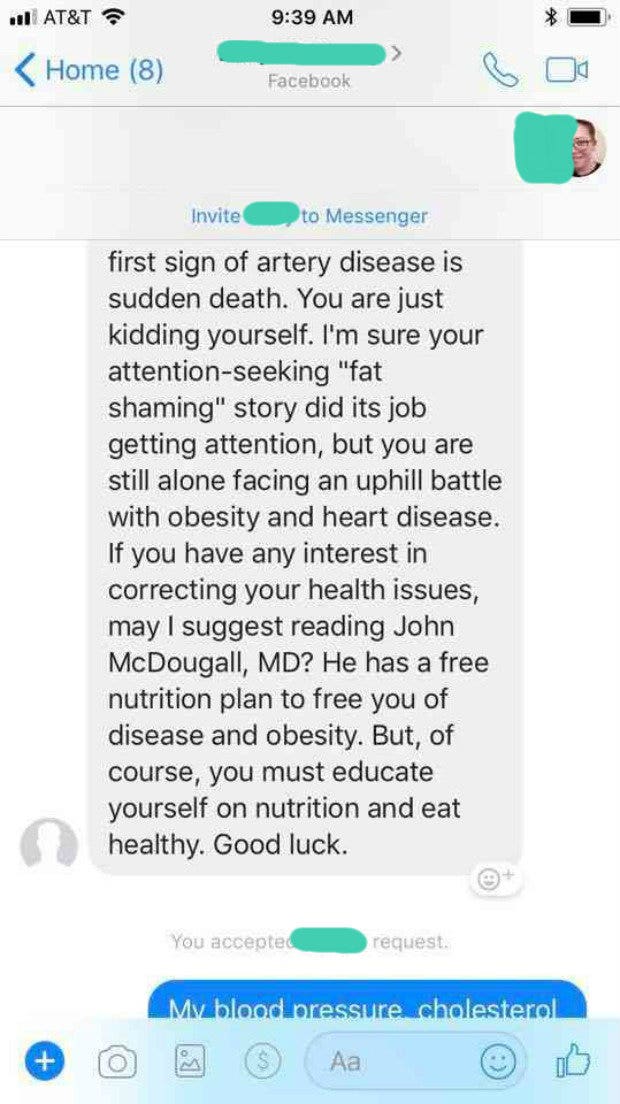Send a thumbs up like
The width and height of the screenshot is (620, 1104).
[573, 1059]
